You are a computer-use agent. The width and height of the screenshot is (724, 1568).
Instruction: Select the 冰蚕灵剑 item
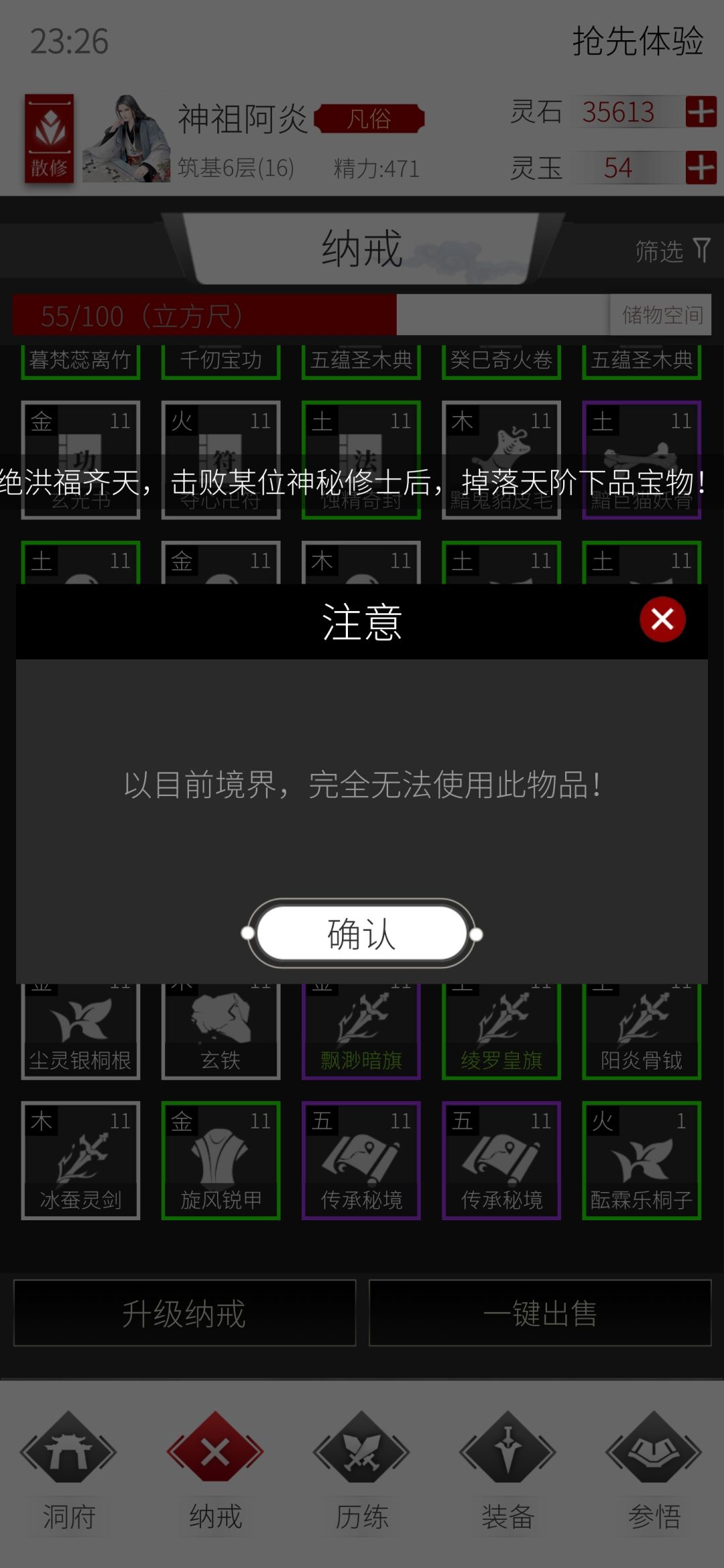pos(80,1161)
